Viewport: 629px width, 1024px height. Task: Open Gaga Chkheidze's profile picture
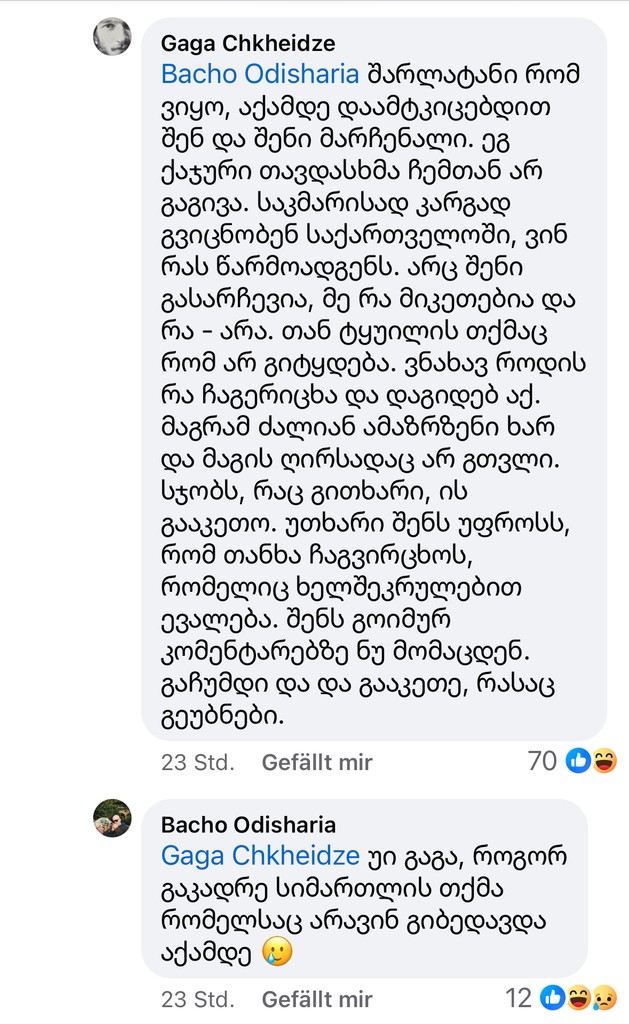click(112, 37)
